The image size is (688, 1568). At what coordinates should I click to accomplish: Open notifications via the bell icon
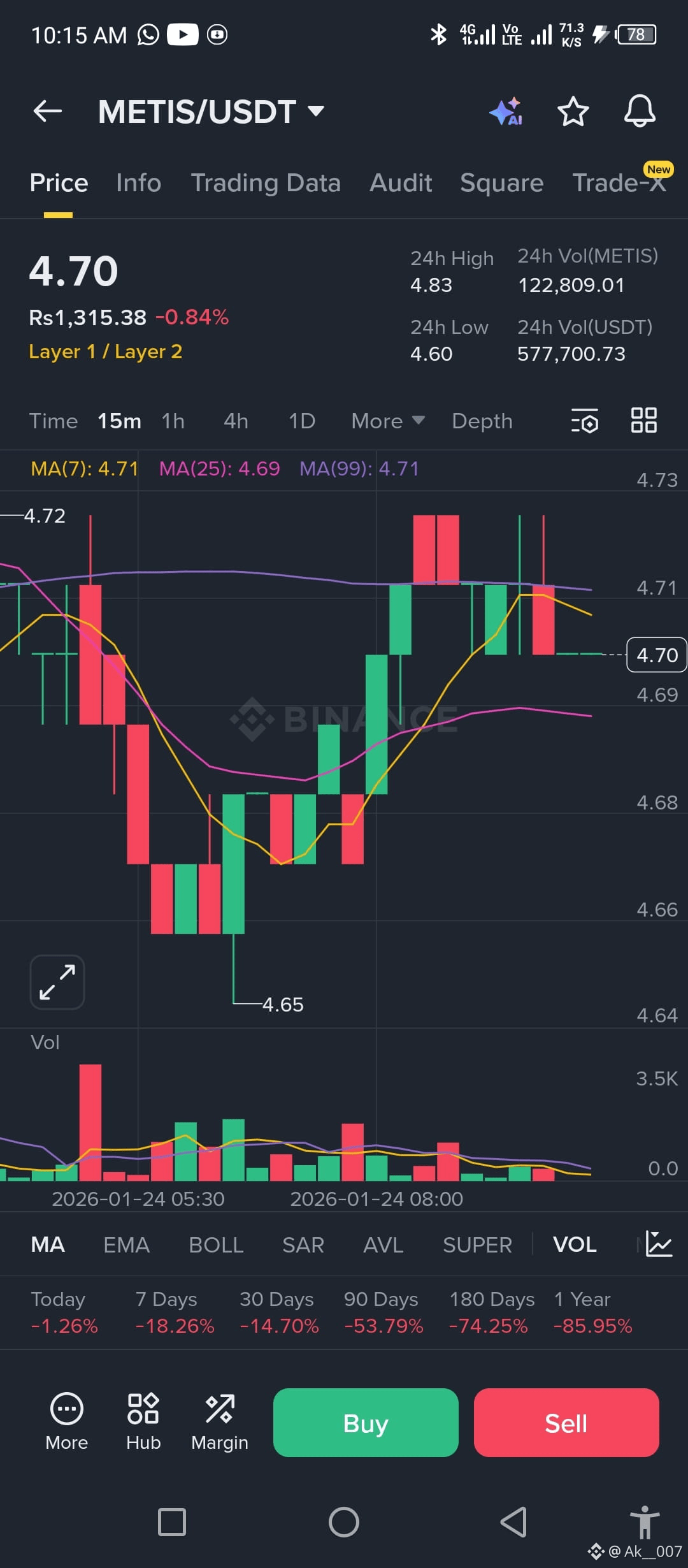tap(640, 111)
